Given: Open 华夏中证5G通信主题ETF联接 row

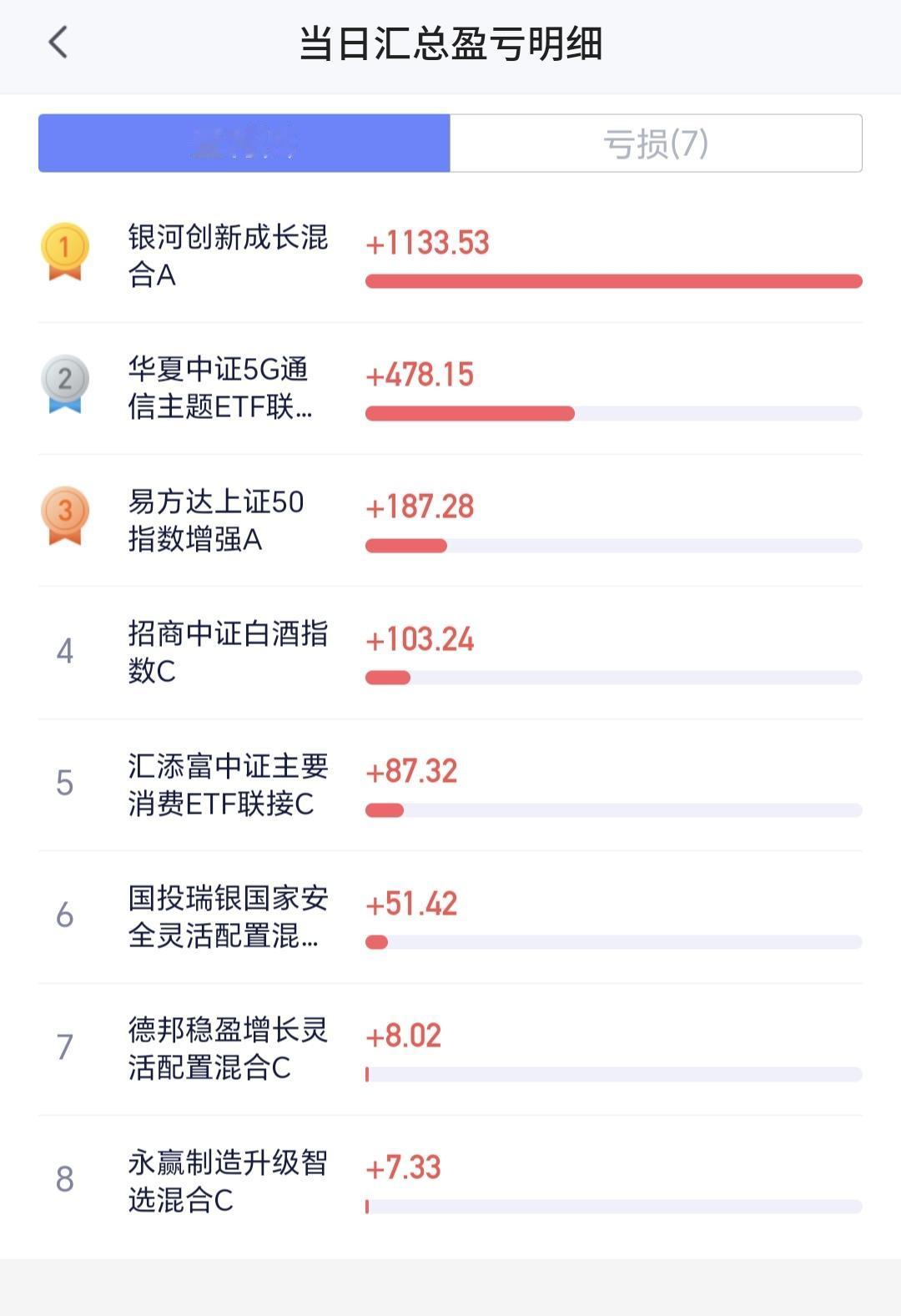Looking at the screenshot, I should coord(450,389).
